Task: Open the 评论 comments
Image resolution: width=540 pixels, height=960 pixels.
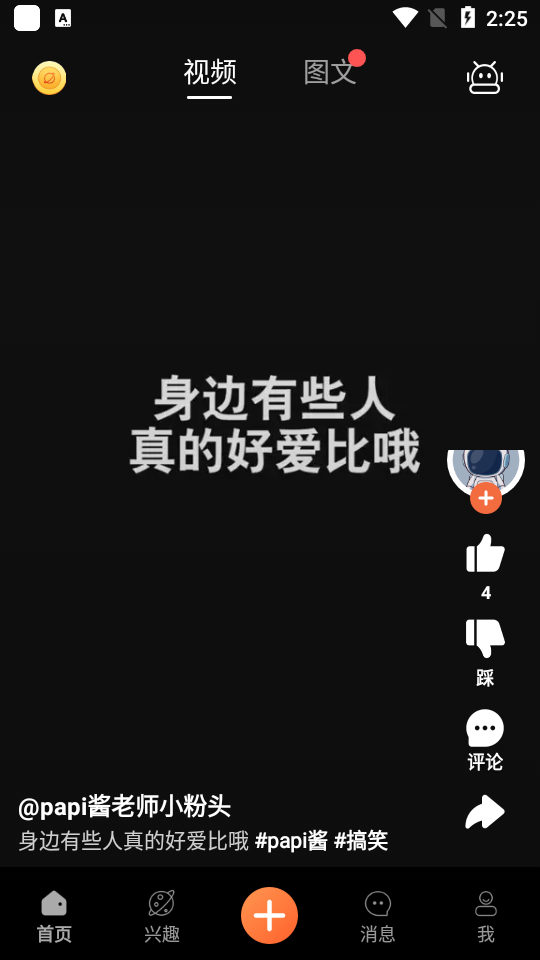Action: pos(485,729)
